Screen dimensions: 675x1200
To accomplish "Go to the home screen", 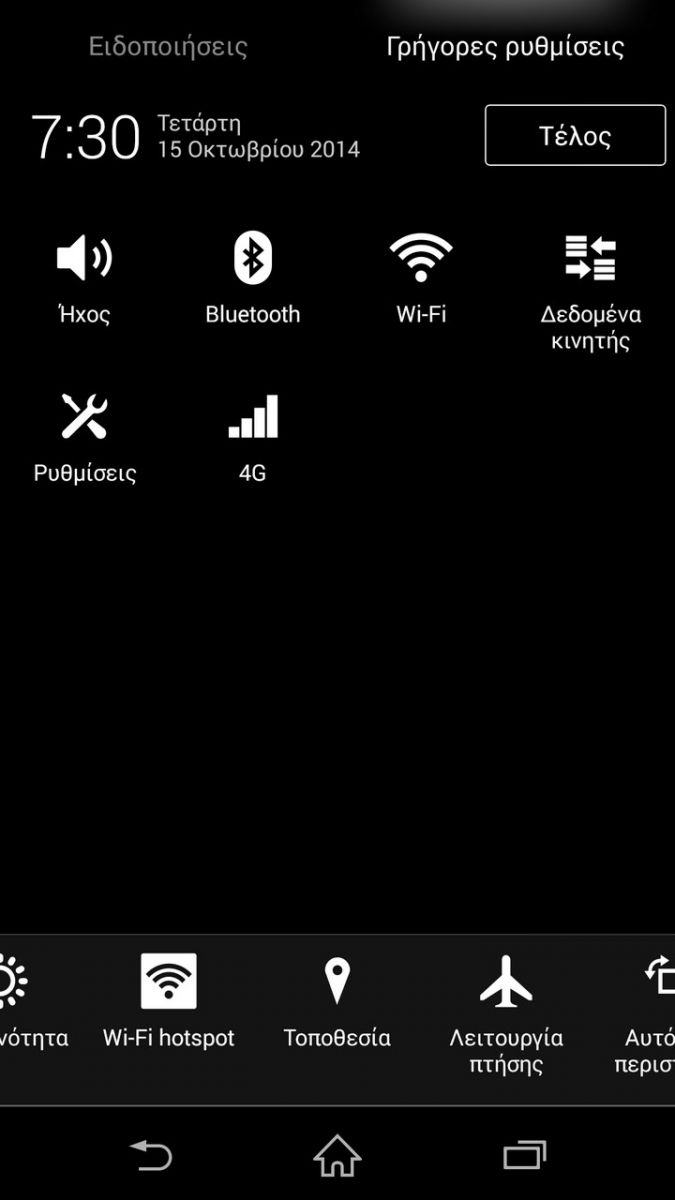I will 337,1156.
